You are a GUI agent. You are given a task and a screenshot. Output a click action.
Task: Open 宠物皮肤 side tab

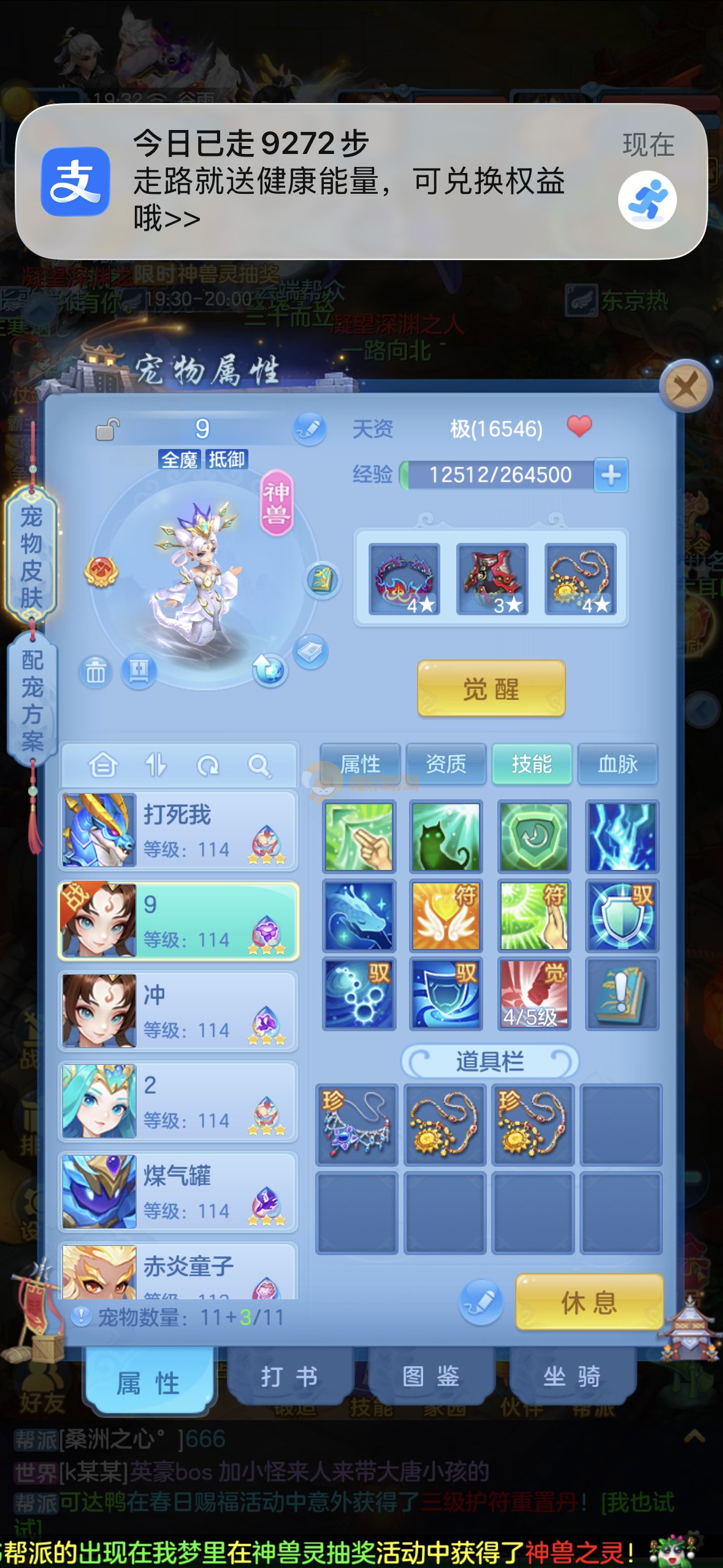point(31,556)
